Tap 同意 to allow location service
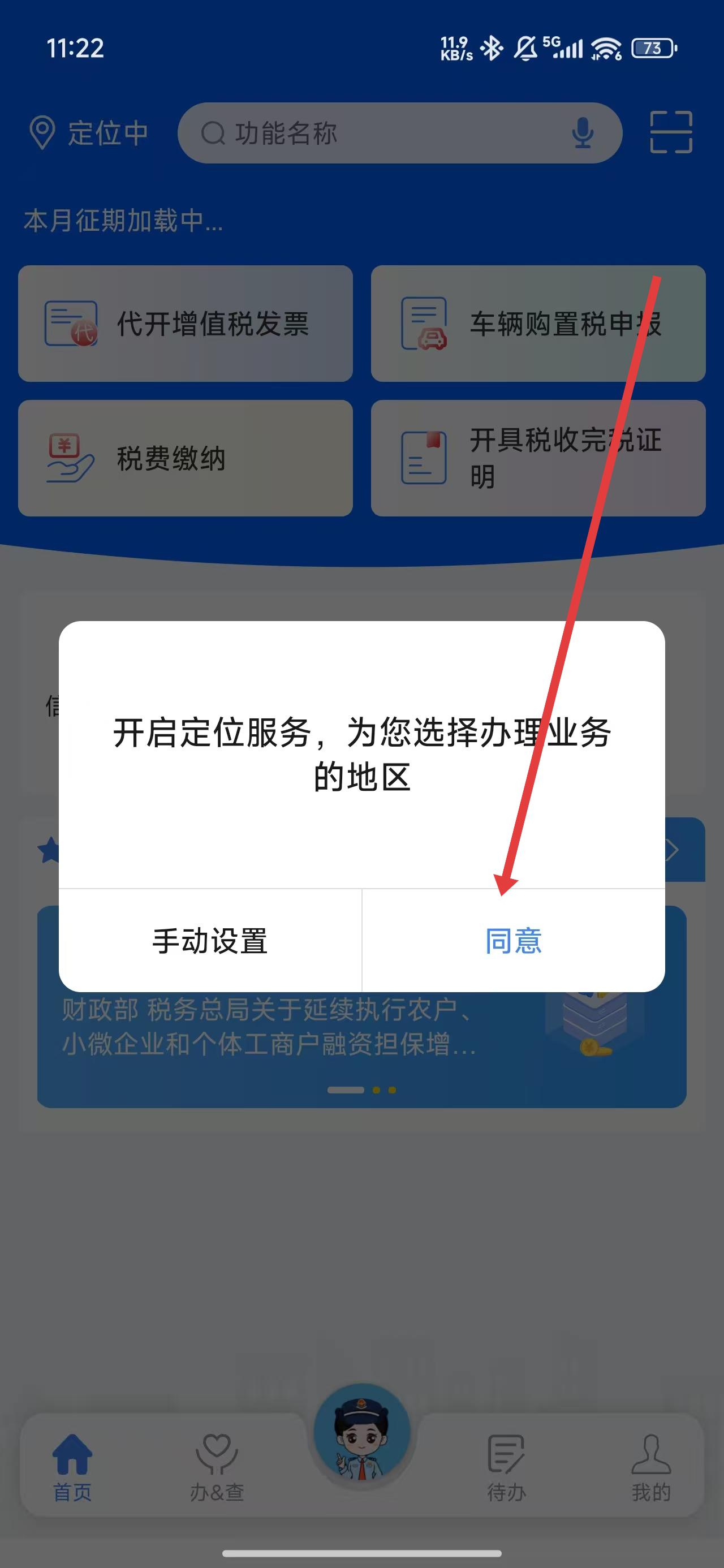The height and width of the screenshot is (1568, 724). [x=512, y=941]
